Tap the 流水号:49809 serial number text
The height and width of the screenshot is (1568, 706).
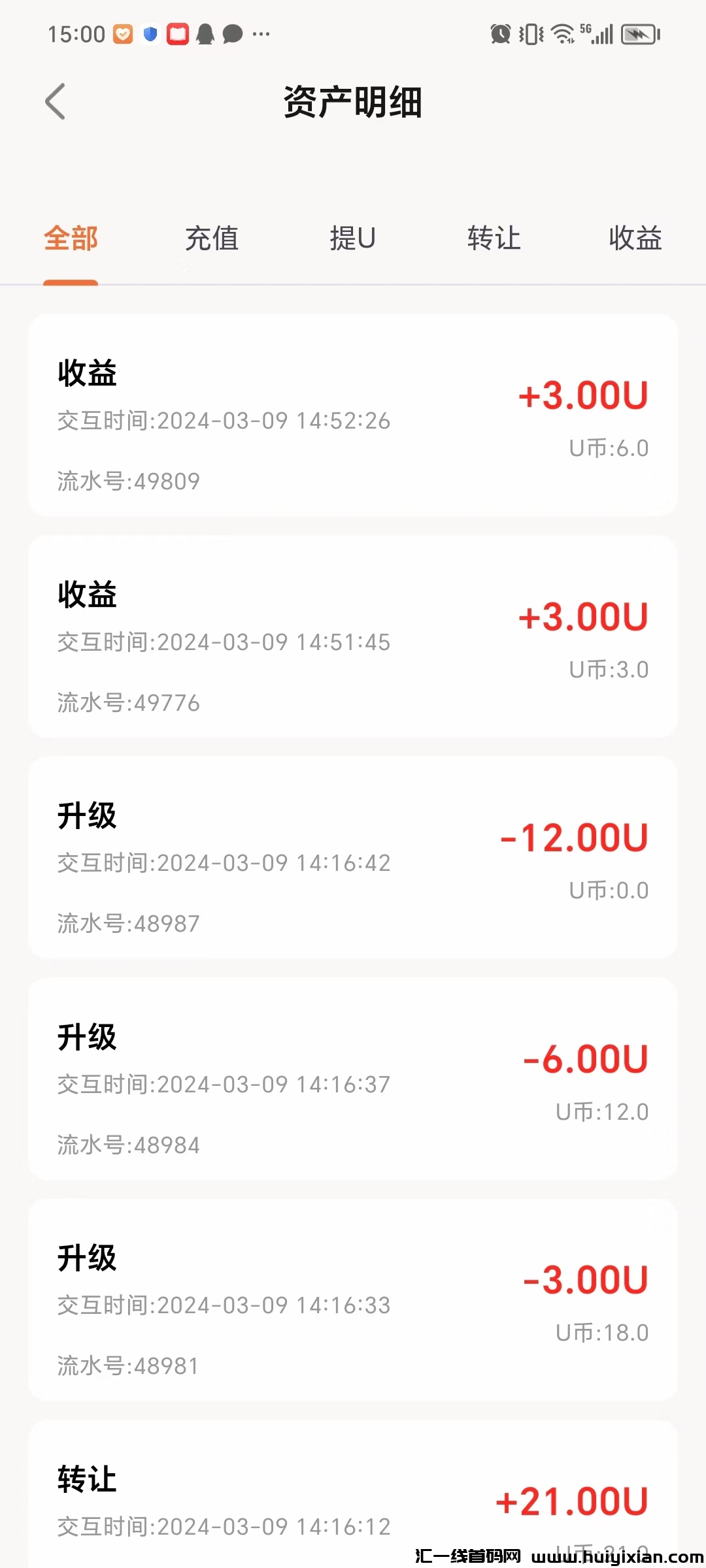[128, 482]
